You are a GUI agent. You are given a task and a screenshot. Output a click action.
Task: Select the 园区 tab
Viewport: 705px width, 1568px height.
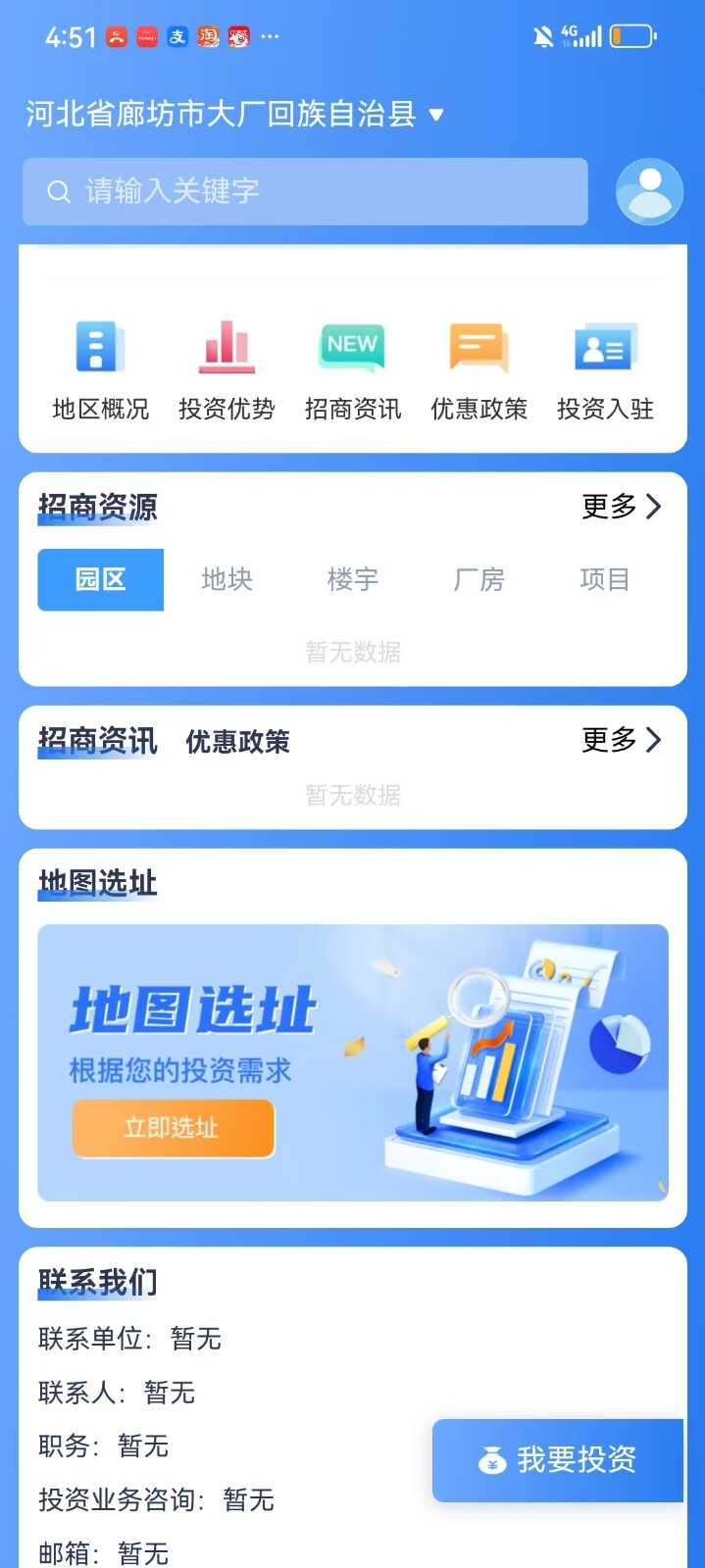[x=101, y=579]
